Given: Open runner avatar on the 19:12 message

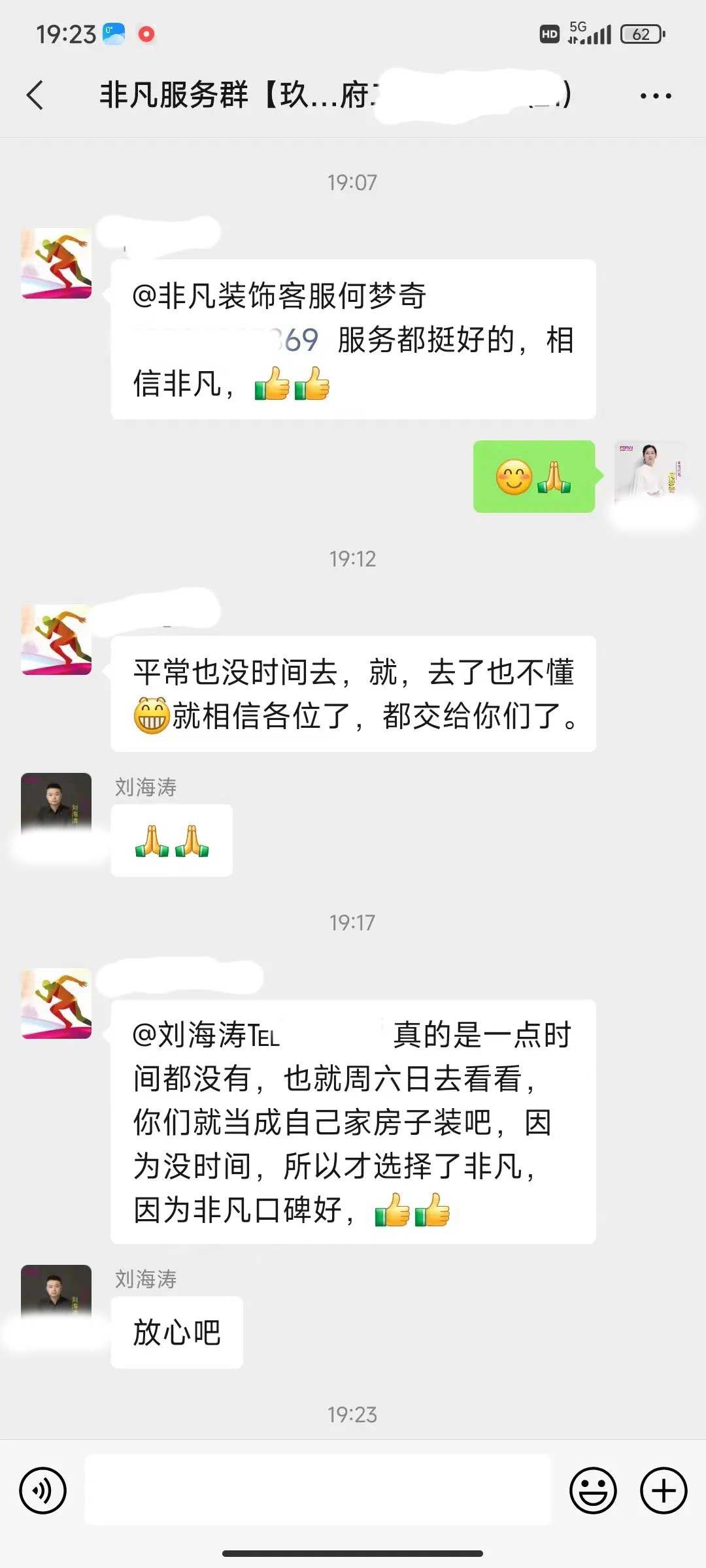Looking at the screenshot, I should 56,640.
